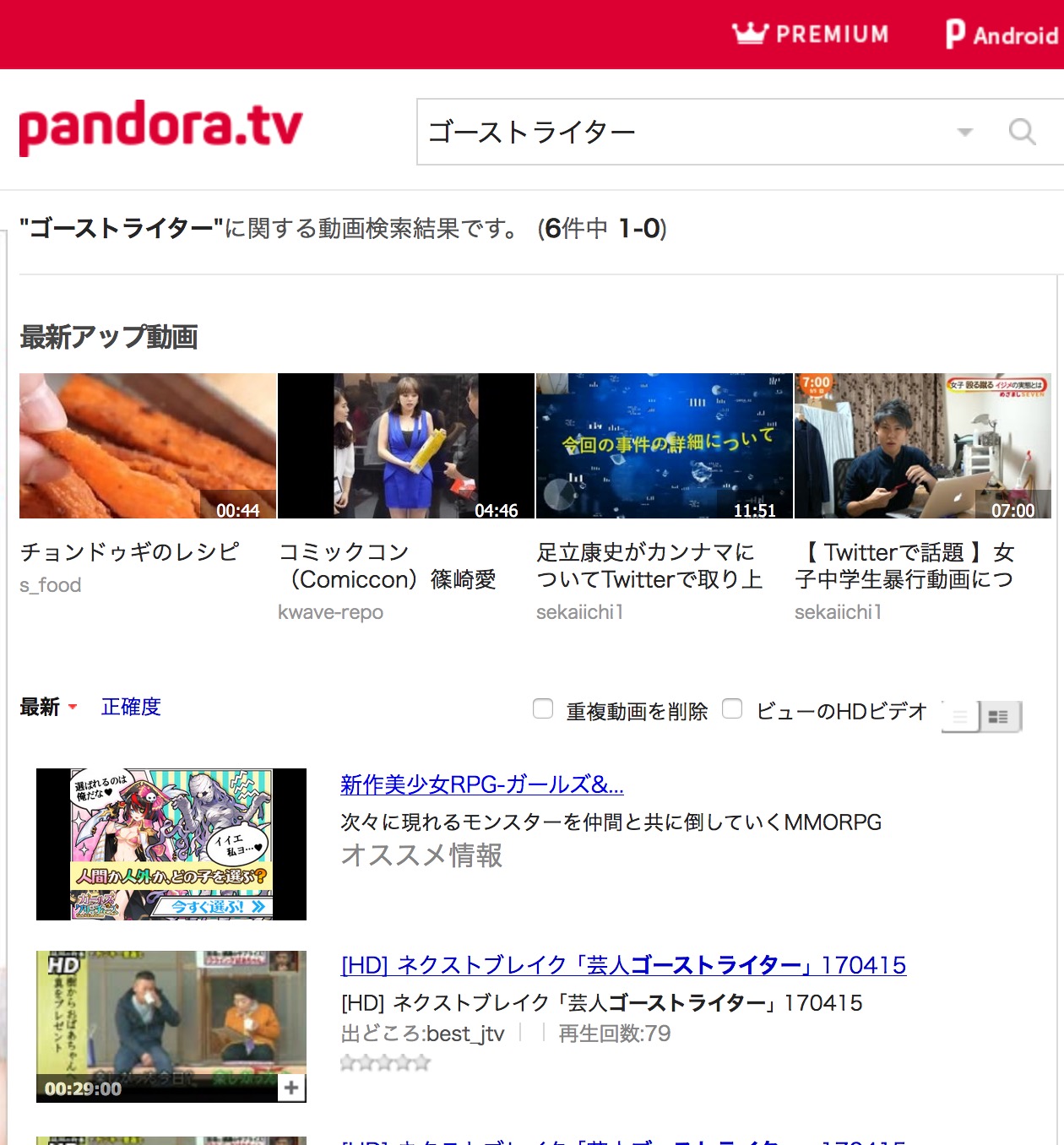Open the PREMIUM crown link
Screen dimensions: 1064x1145
tap(811, 34)
